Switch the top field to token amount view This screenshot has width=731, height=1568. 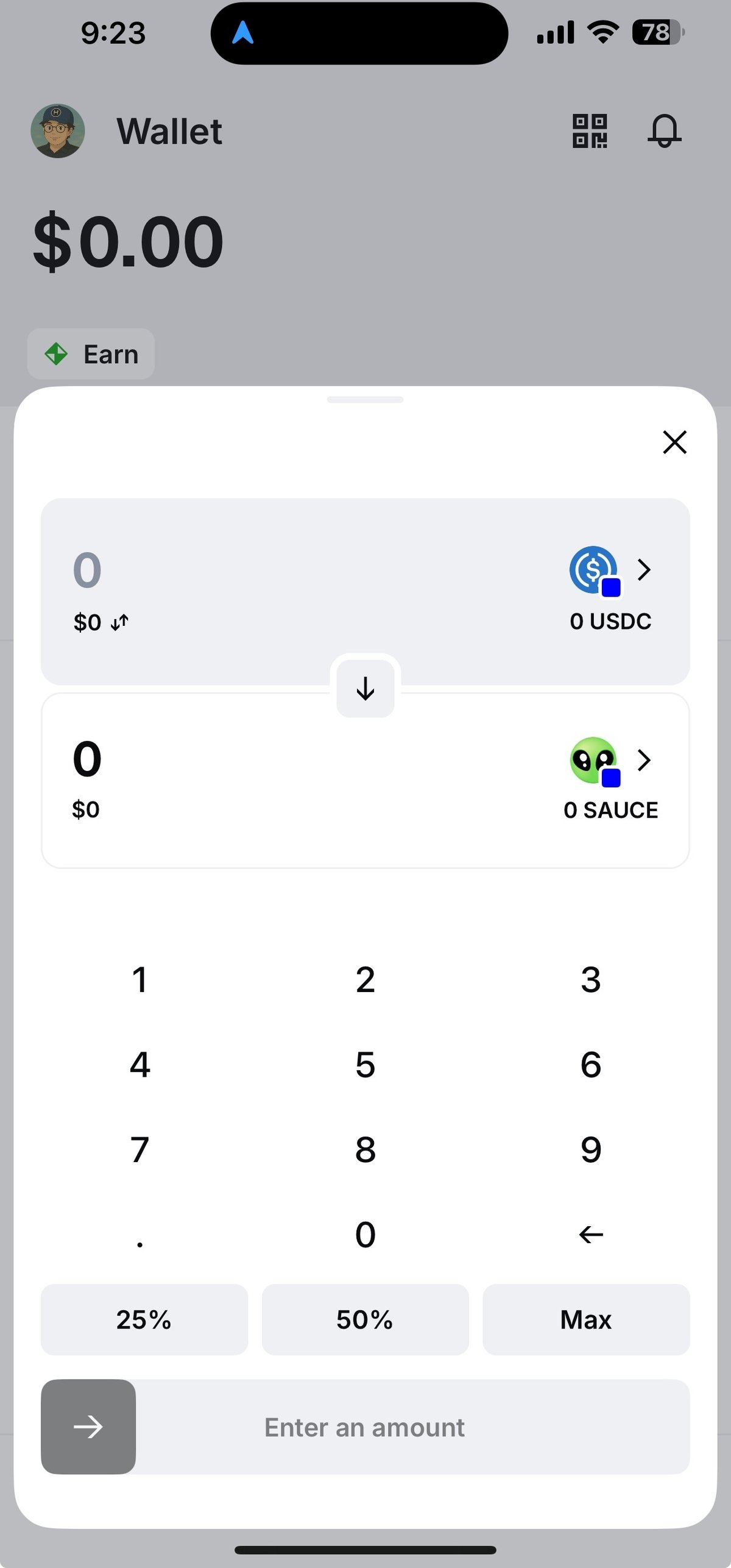point(119,622)
